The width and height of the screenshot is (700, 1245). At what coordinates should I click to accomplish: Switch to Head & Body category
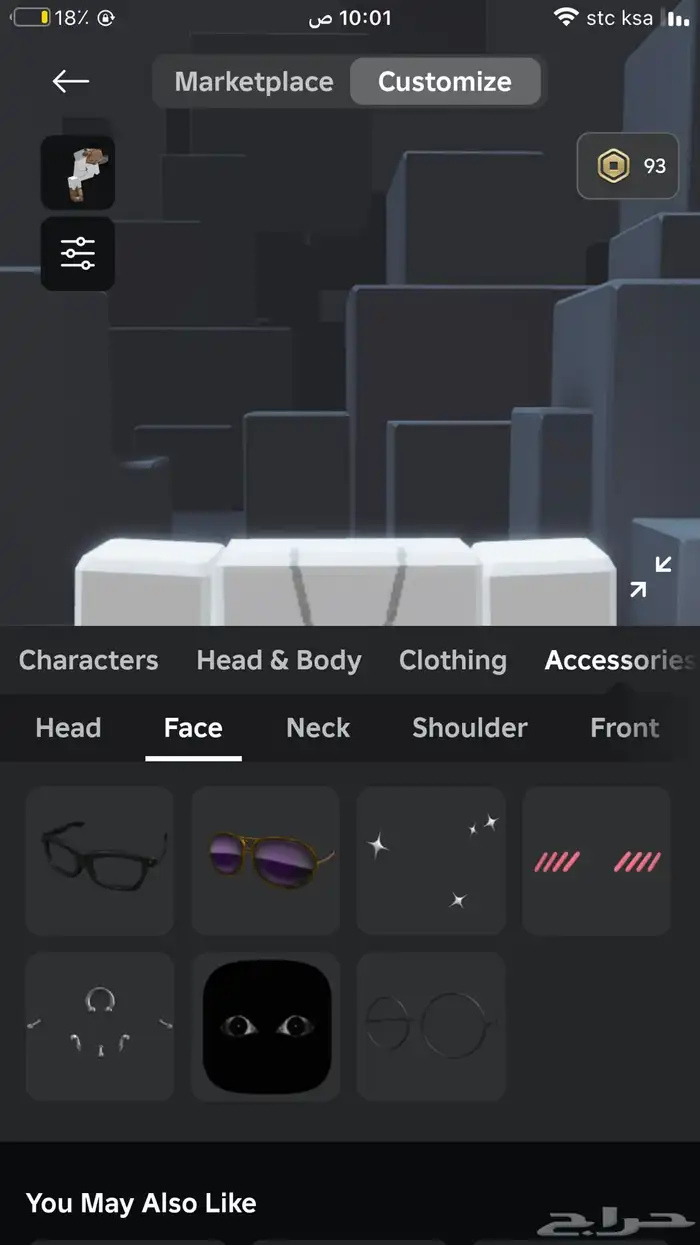pyautogui.click(x=279, y=660)
